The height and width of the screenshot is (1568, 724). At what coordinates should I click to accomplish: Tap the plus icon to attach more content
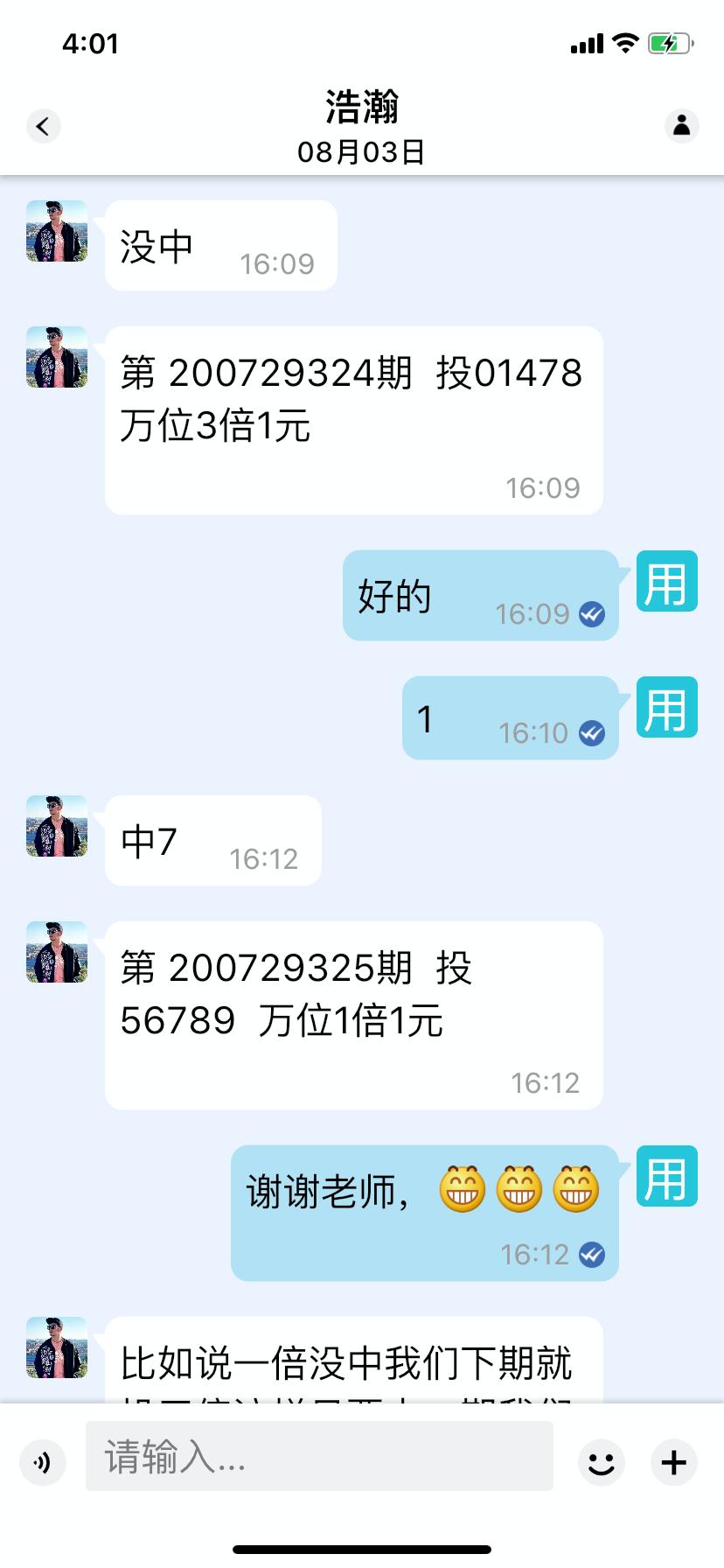point(672,1461)
